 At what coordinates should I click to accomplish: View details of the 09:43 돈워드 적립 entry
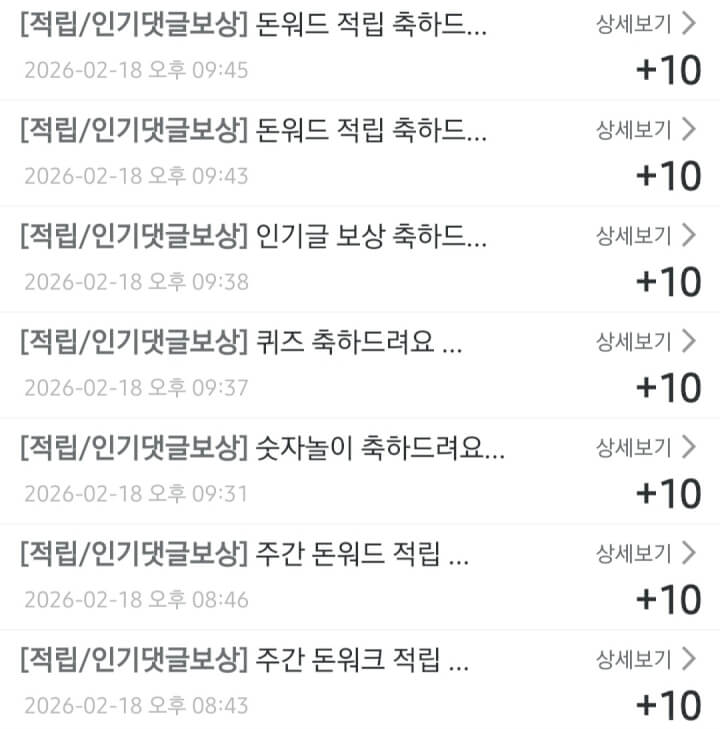pos(645,129)
